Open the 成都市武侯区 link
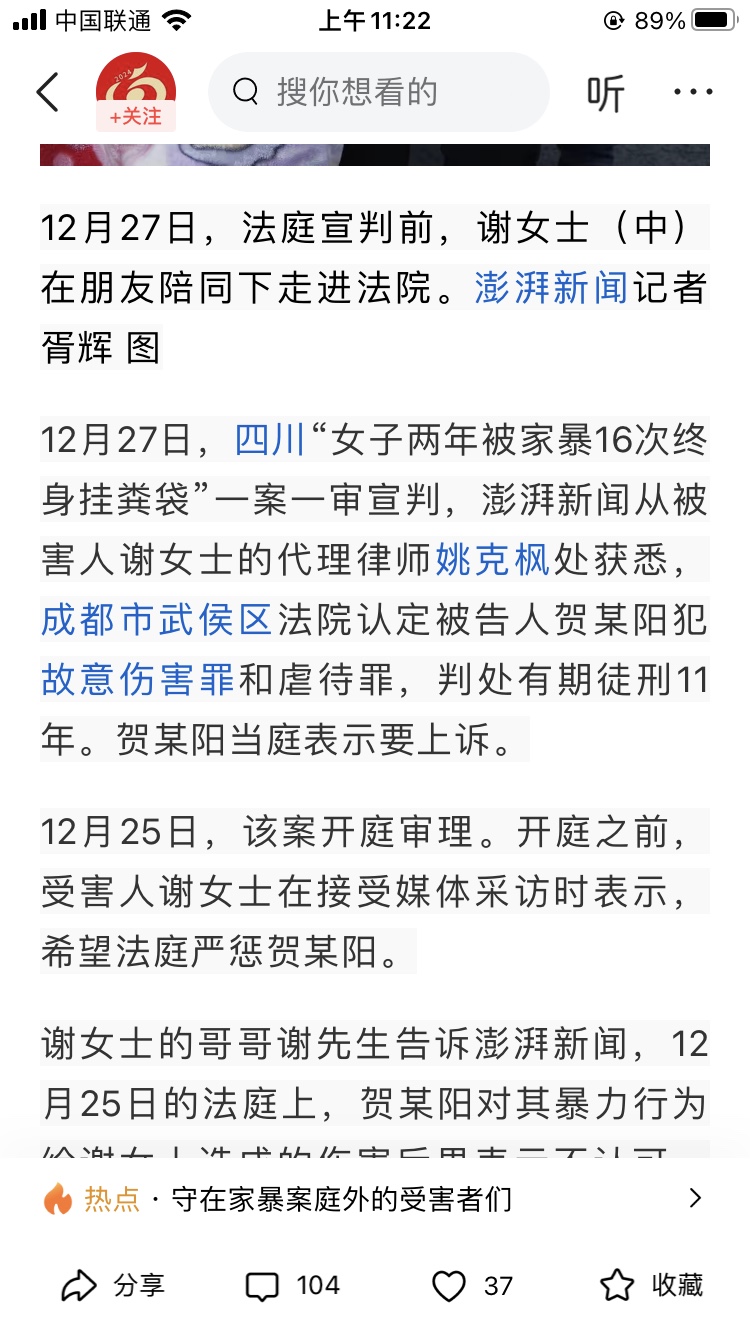750x1334 pixels. pos(156,621)
